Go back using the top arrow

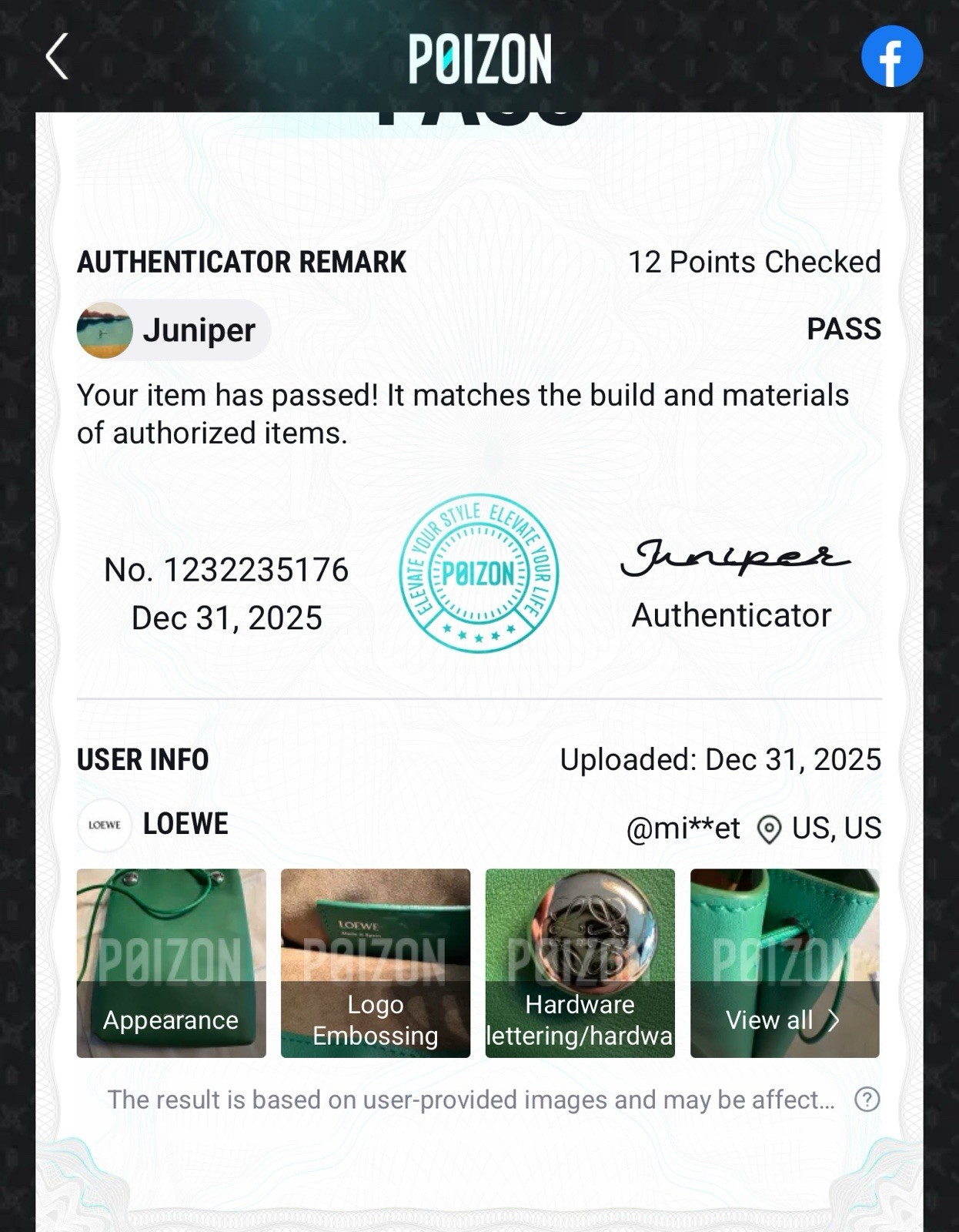click(57, 56)
